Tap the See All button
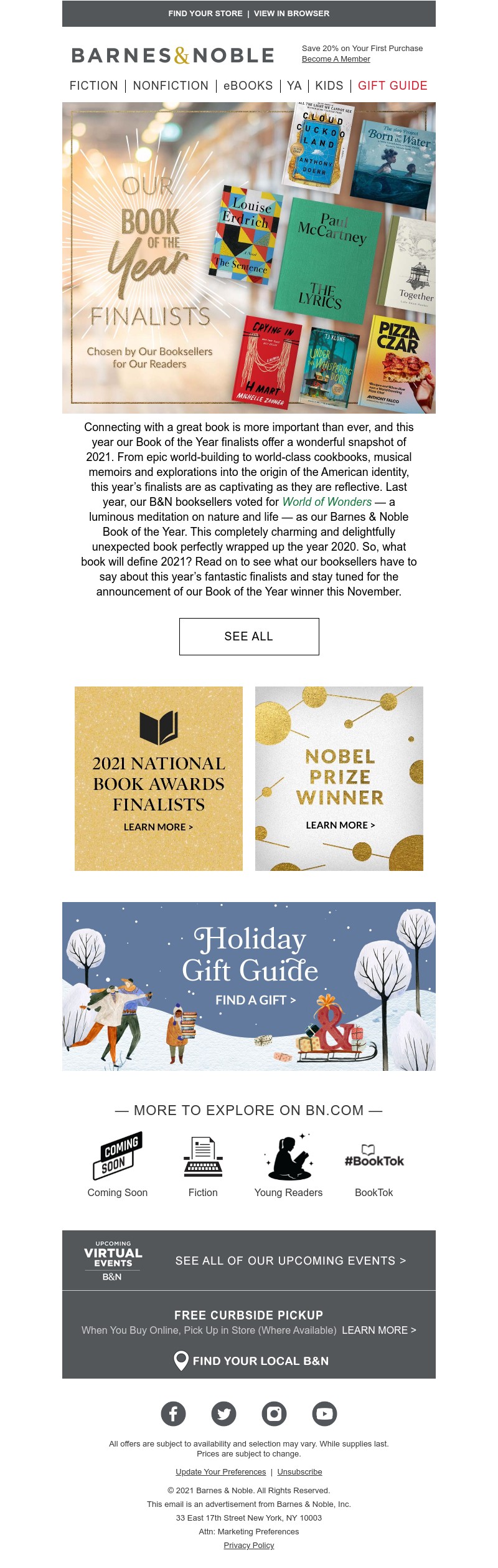 pos(249,637)
